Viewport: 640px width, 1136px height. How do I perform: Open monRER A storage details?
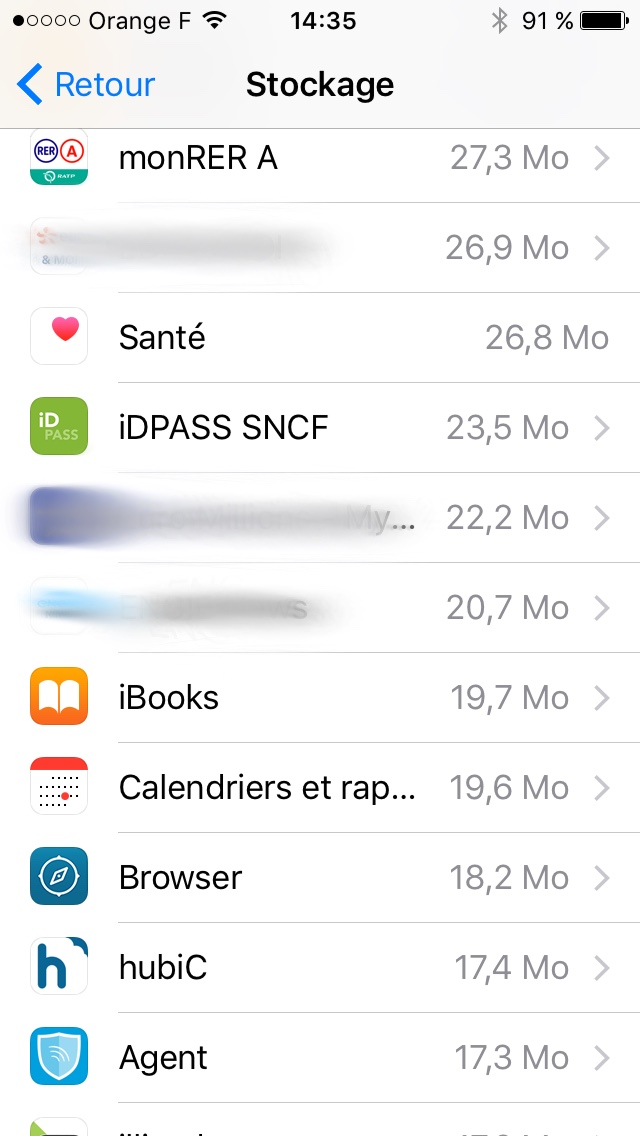coord(320,158)
